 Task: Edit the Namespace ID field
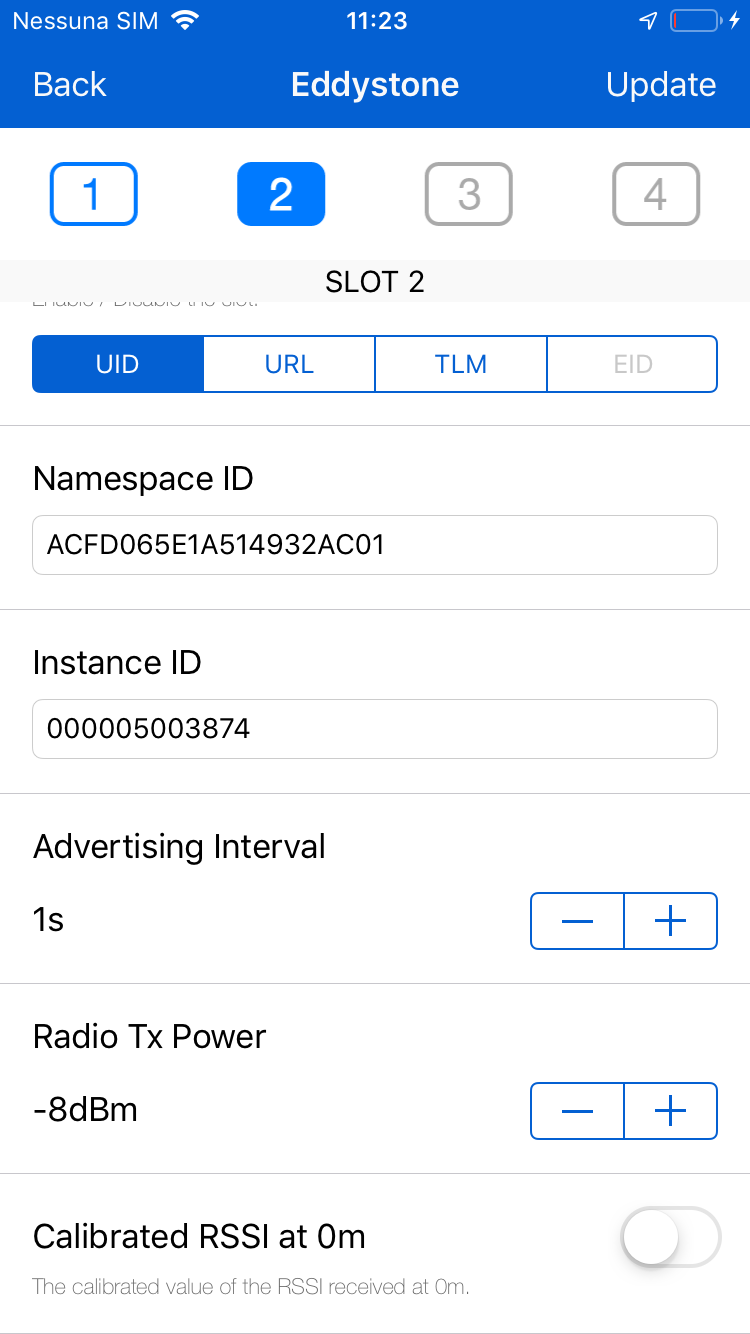(375, 545)
